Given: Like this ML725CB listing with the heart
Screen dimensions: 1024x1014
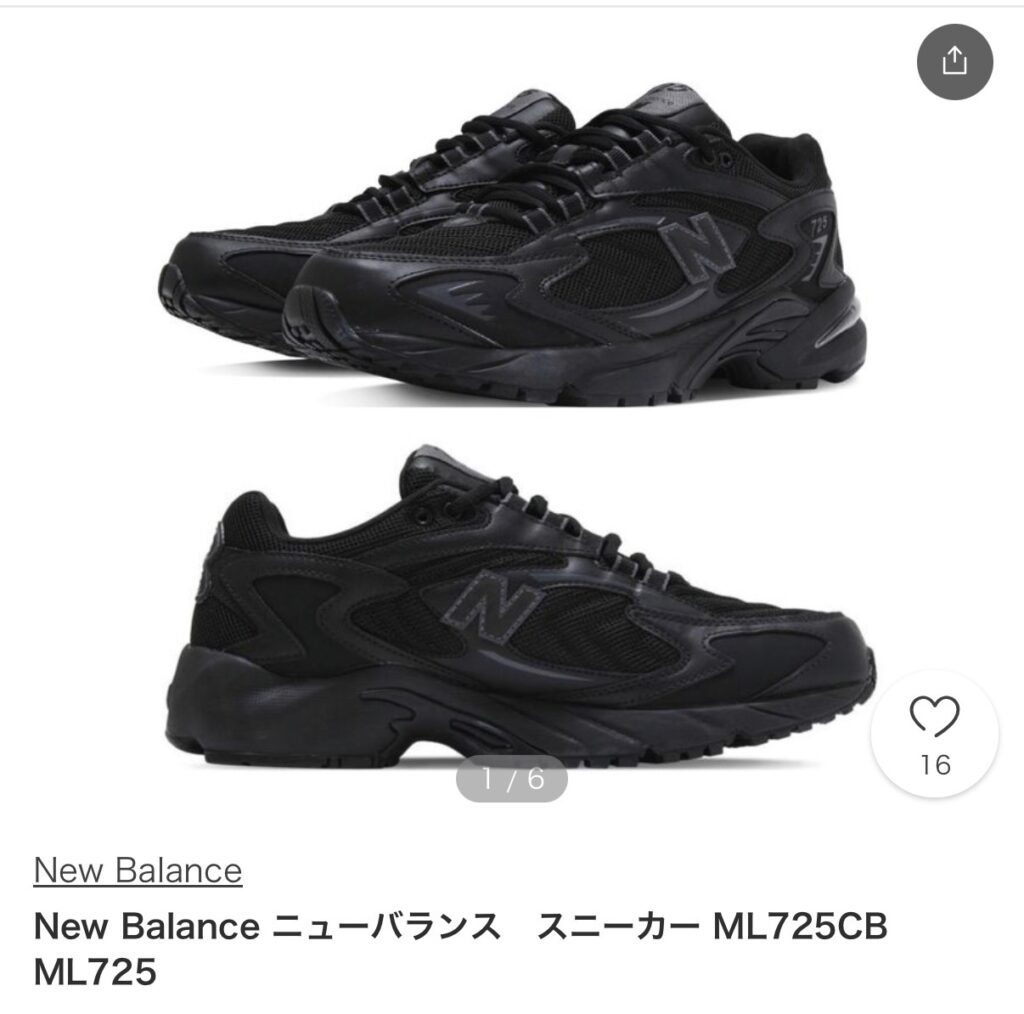Looking at the screenshot, I should pyautogui.click(x=934, y=718).
